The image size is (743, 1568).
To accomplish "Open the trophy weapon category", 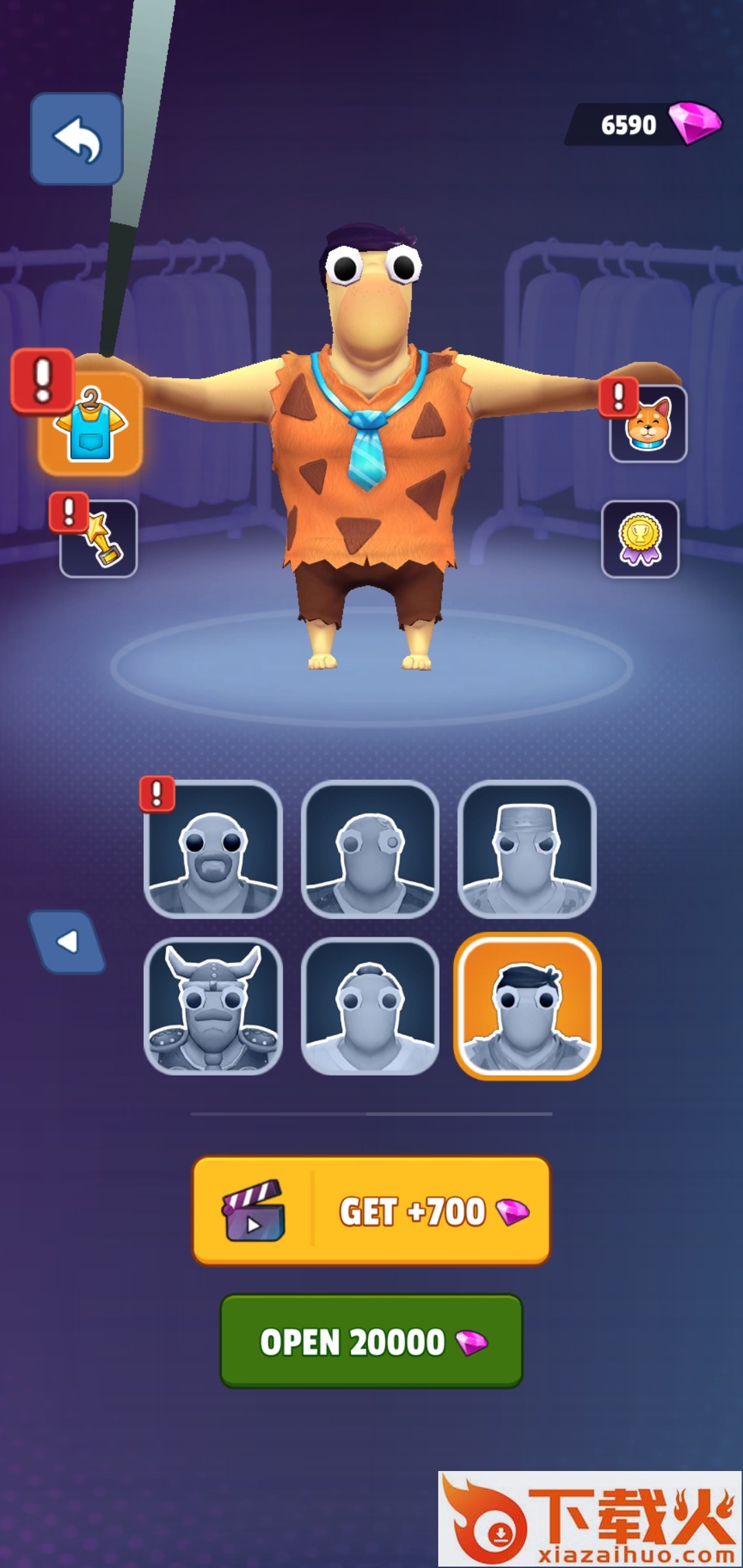I will click(x=99, y=539).
